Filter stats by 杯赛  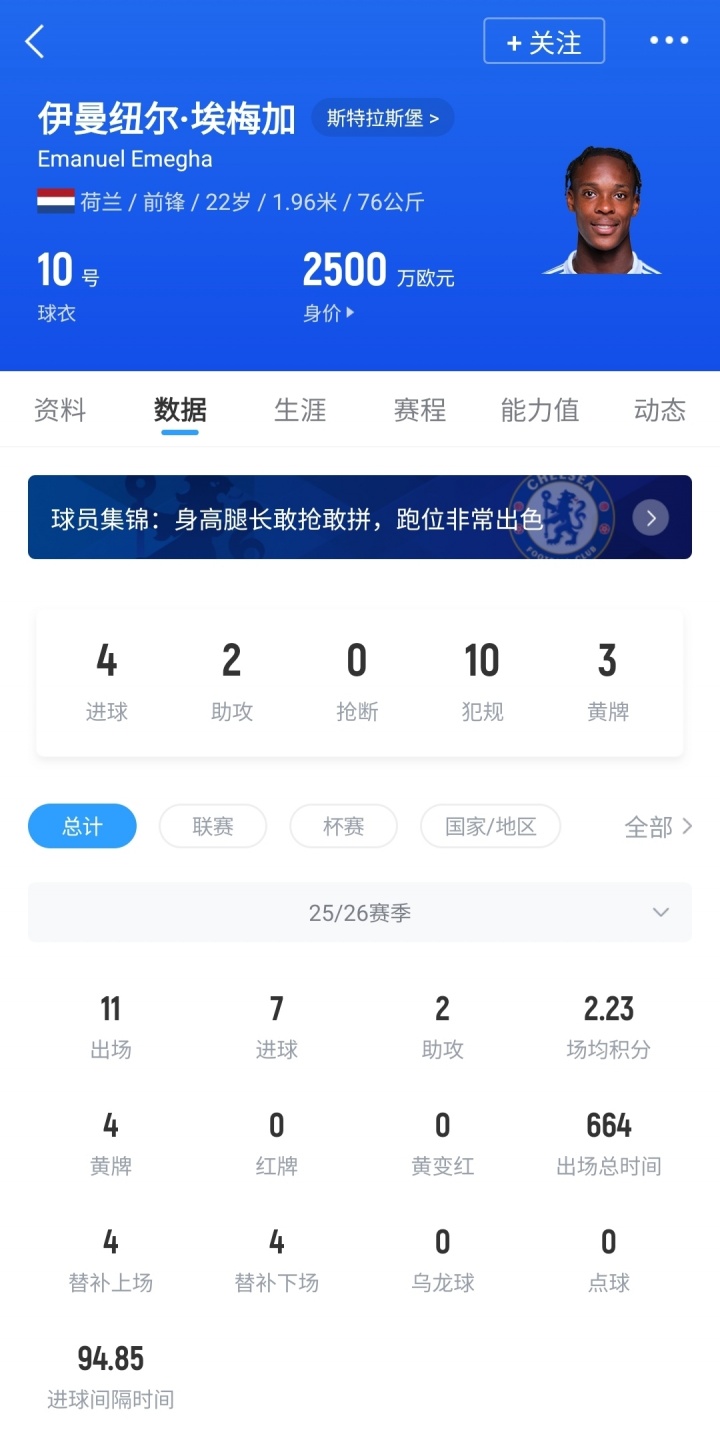click(343, 826)
